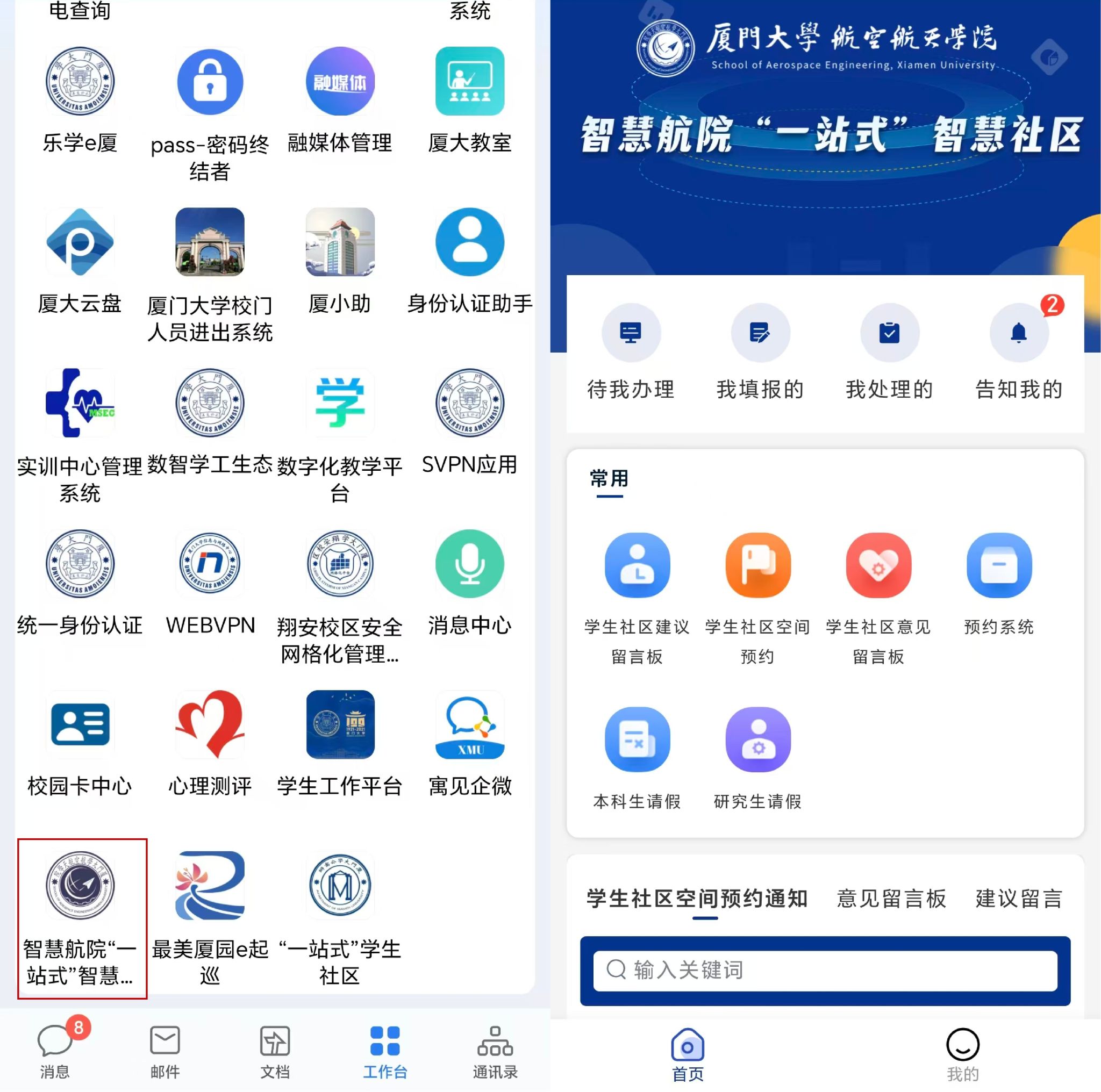Open 校园卡中心
Viewport: 1101px width, 1092px height.
pyautogui.click(x=80, y=724)
